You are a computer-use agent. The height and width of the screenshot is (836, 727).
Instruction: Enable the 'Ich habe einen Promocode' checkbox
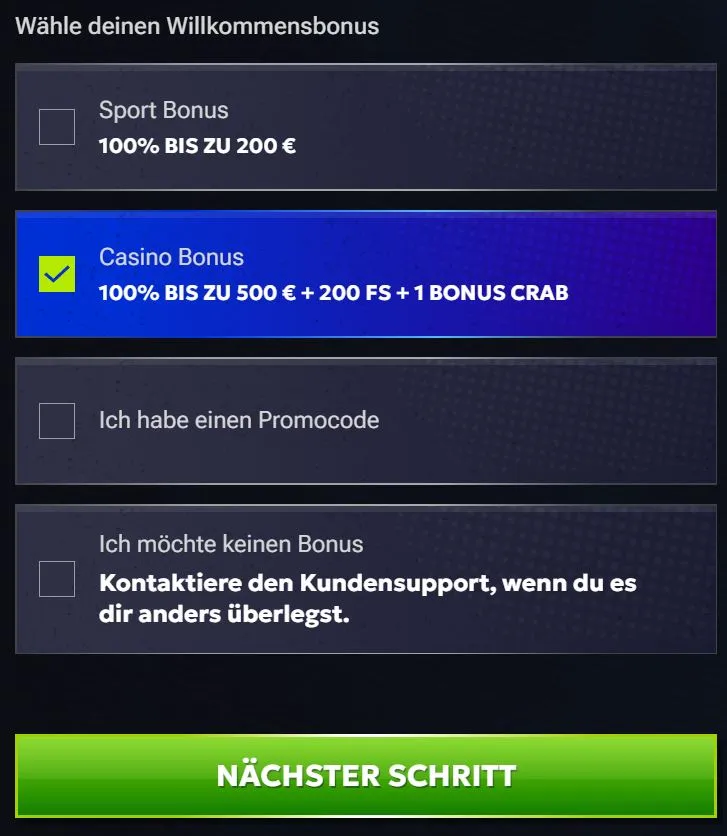[56, 420]
